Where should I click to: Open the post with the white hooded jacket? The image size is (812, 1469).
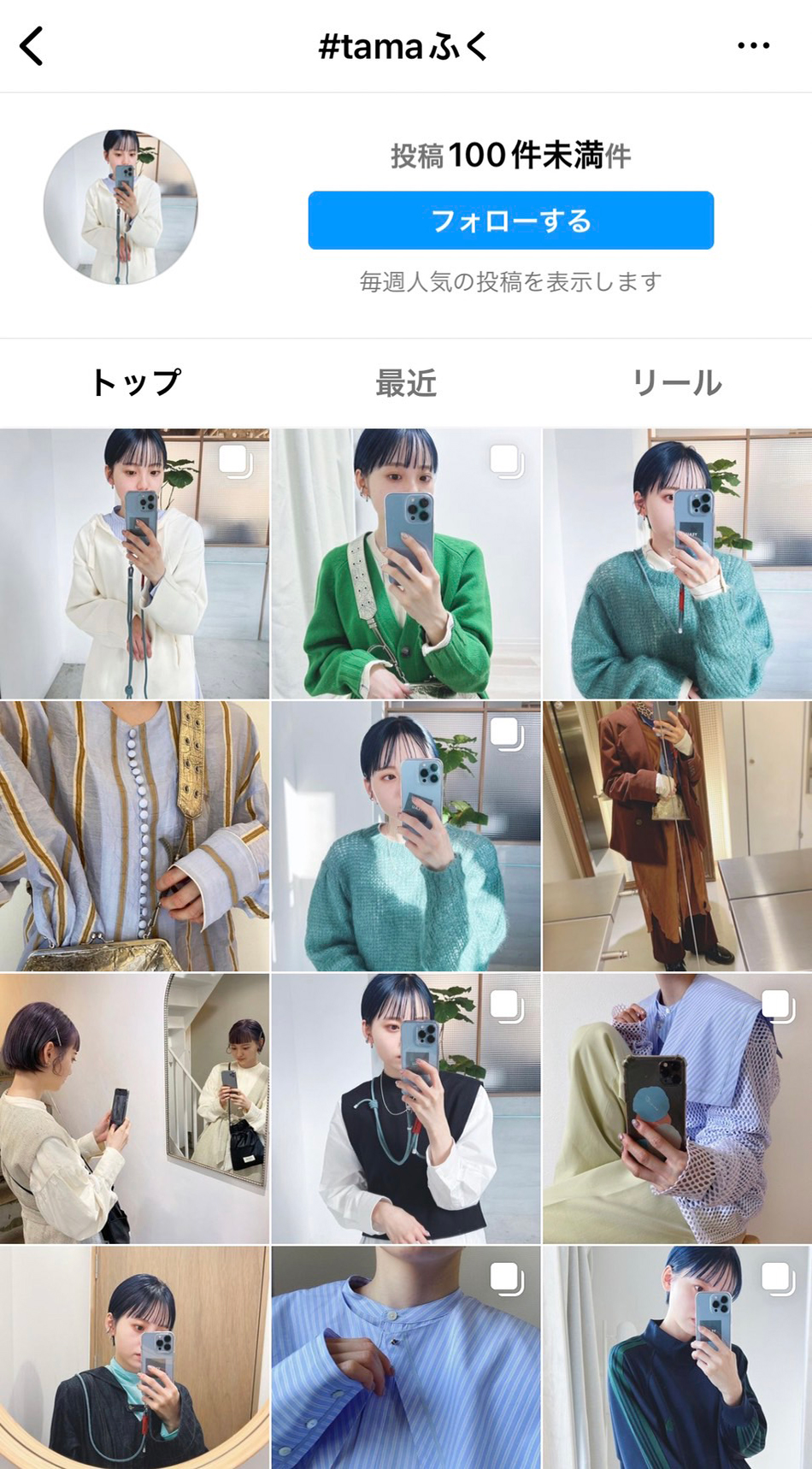coord(134,563)
